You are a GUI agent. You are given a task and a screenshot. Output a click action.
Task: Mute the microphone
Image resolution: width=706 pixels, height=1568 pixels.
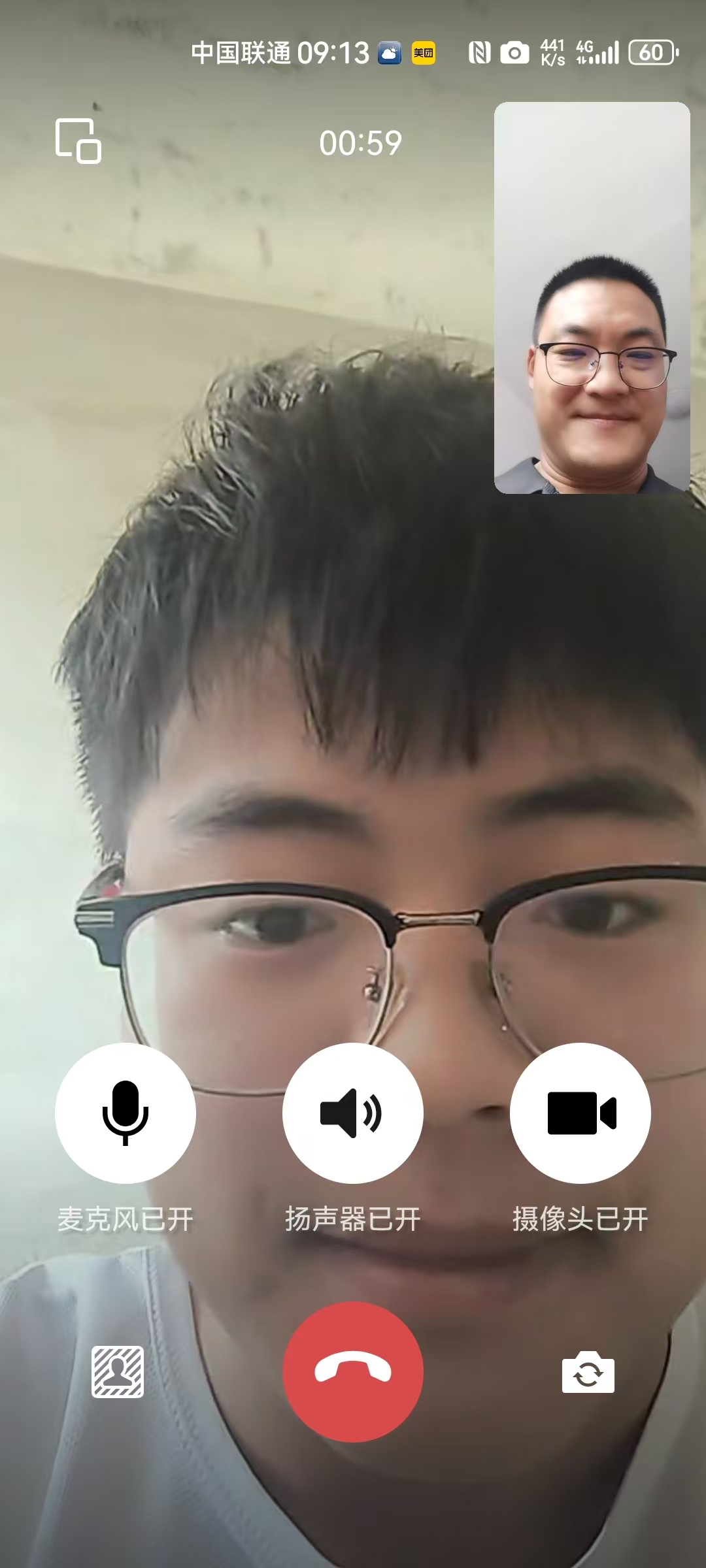(126, 1113)
